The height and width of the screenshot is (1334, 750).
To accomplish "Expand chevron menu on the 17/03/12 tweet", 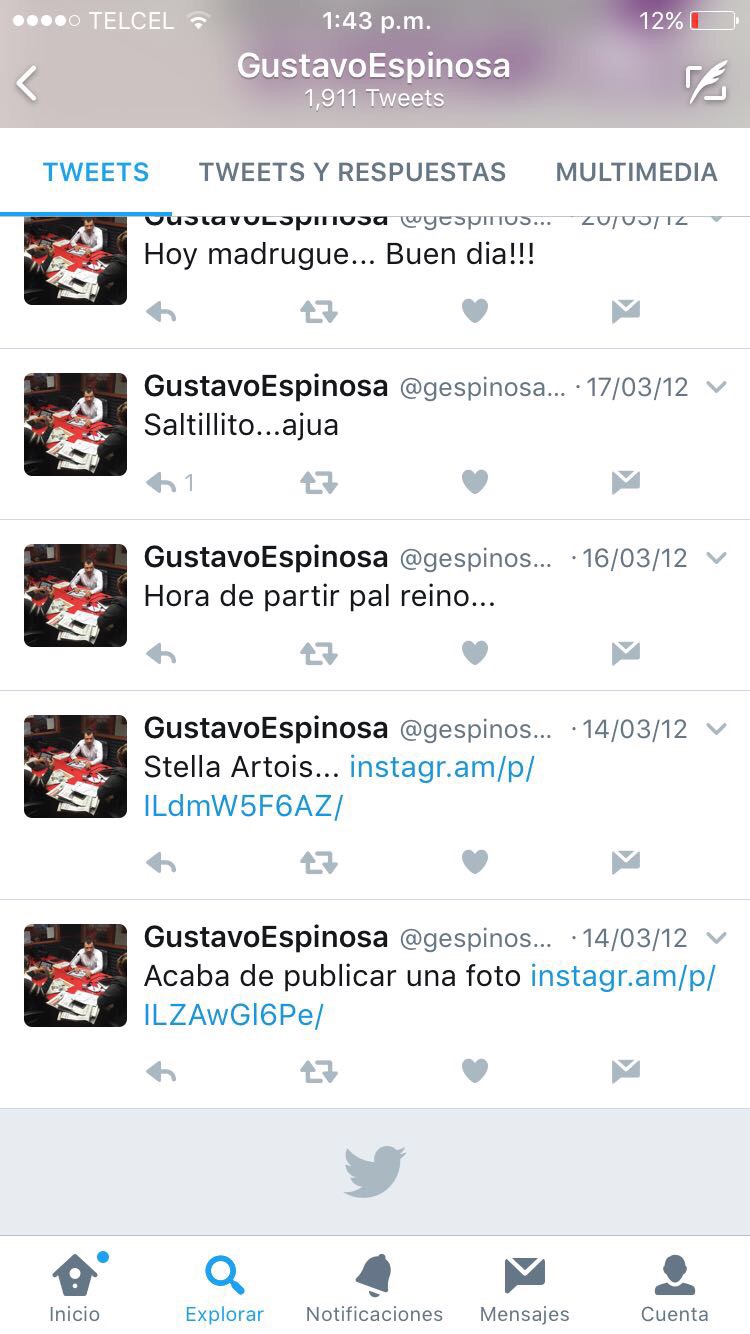I will point(716,387).
